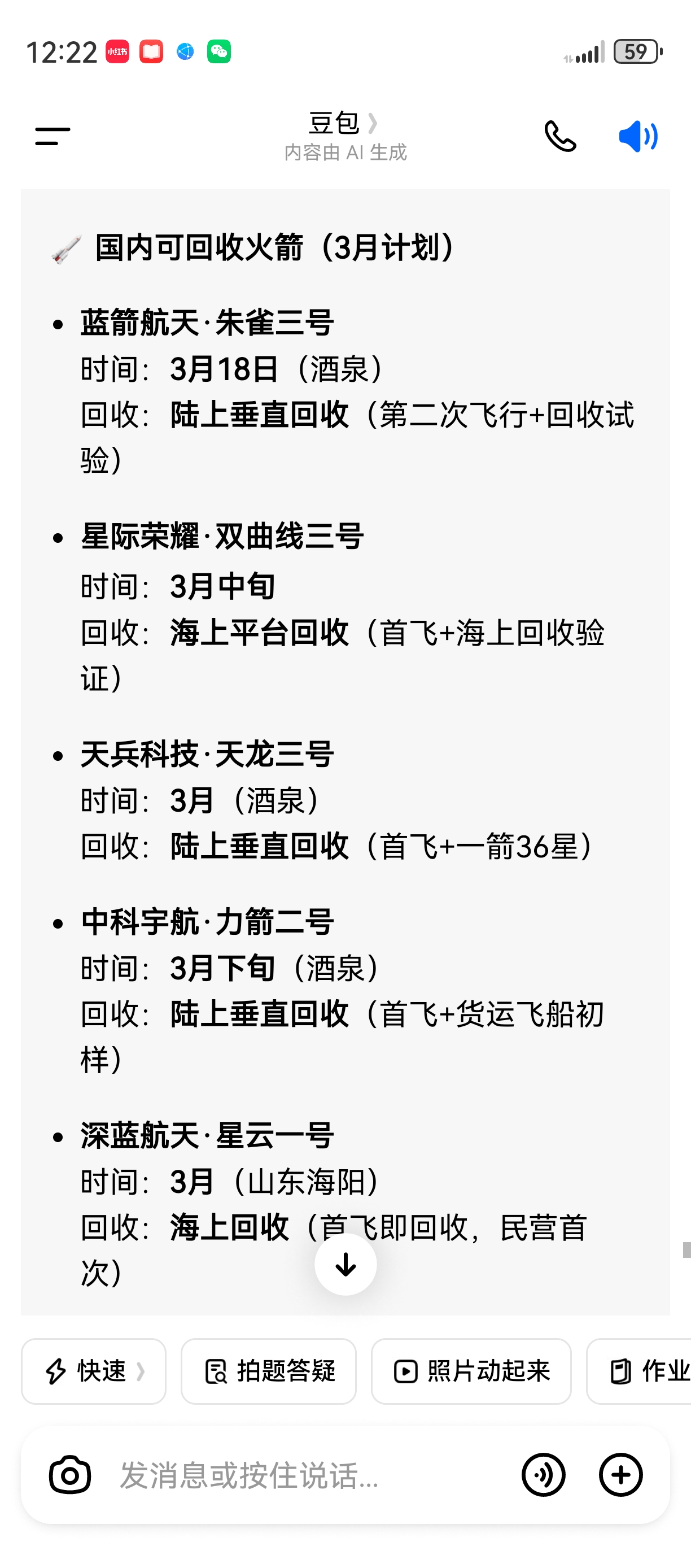Start a voice call with 豆包
The image size is (691, 1568).
(559, 136)
